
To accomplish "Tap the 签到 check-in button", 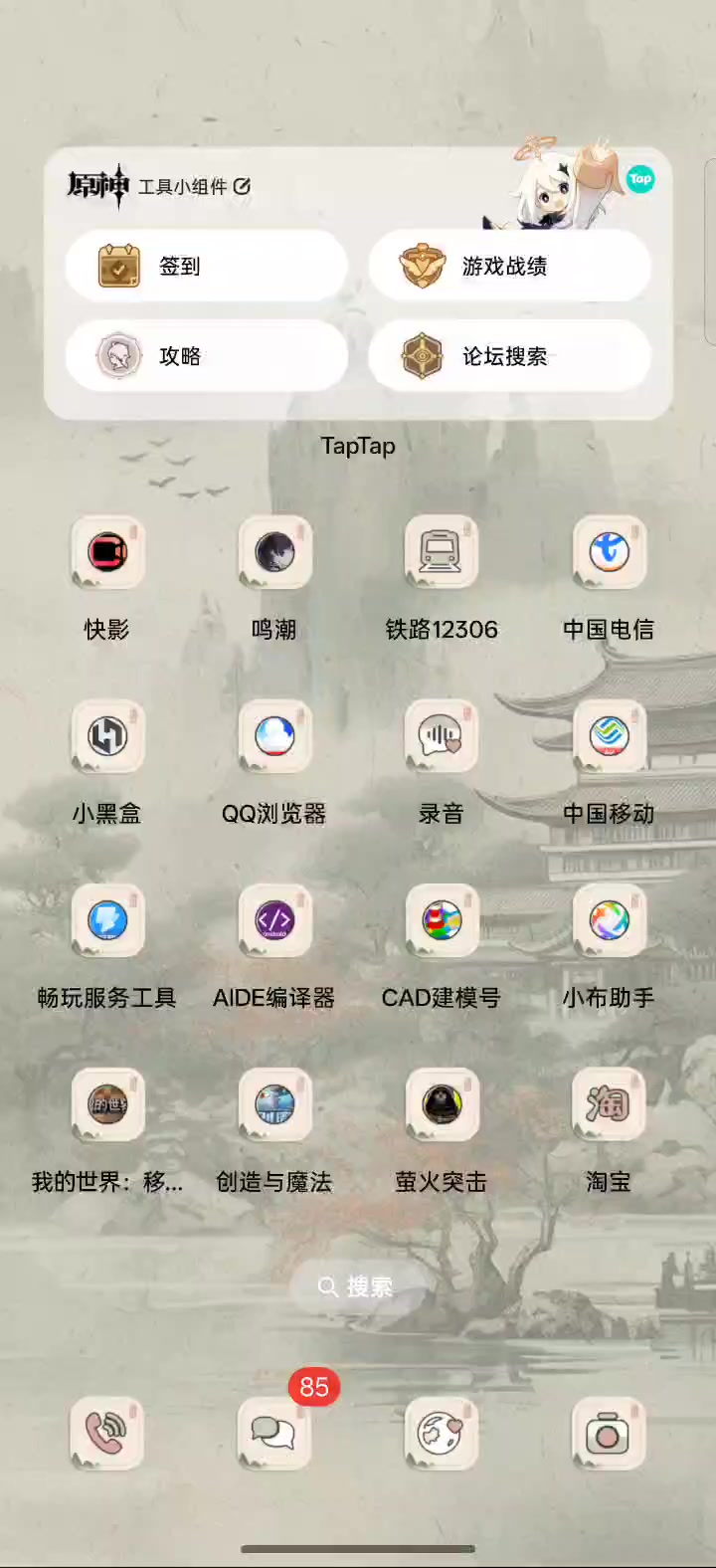I will (207, 267).
